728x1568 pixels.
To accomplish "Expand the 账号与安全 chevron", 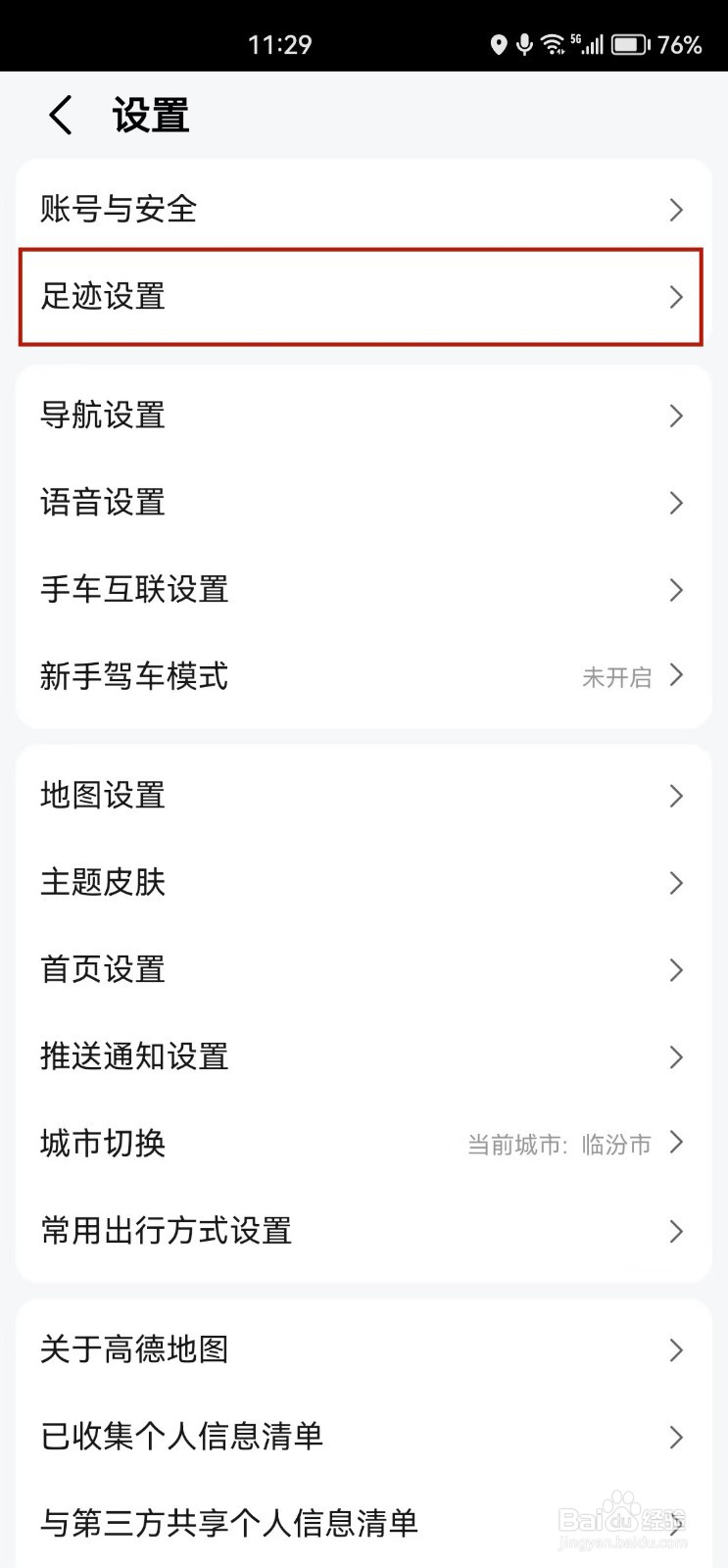I will (676, 210).
